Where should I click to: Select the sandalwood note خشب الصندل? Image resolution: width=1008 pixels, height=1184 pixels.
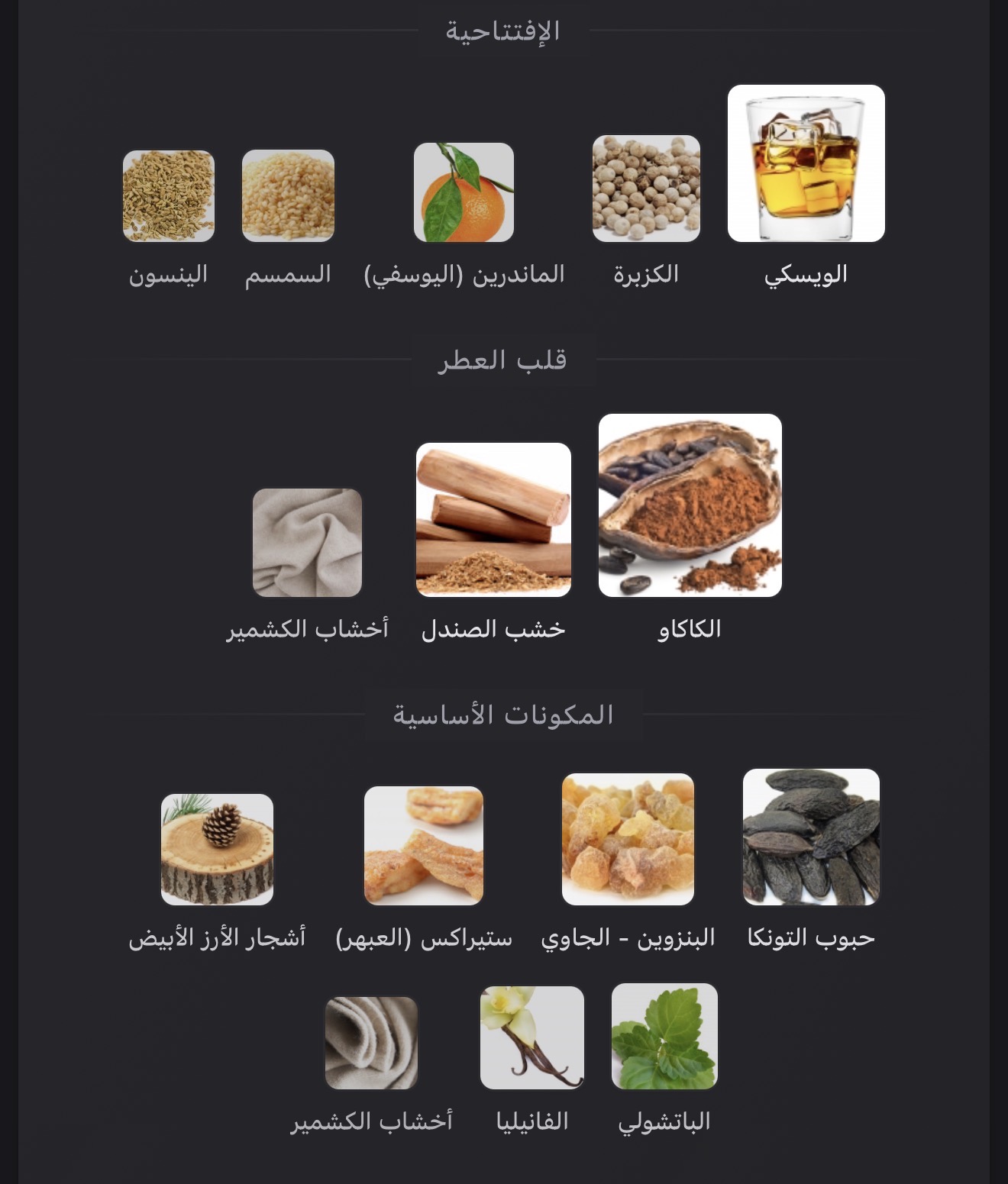(493, 520)
